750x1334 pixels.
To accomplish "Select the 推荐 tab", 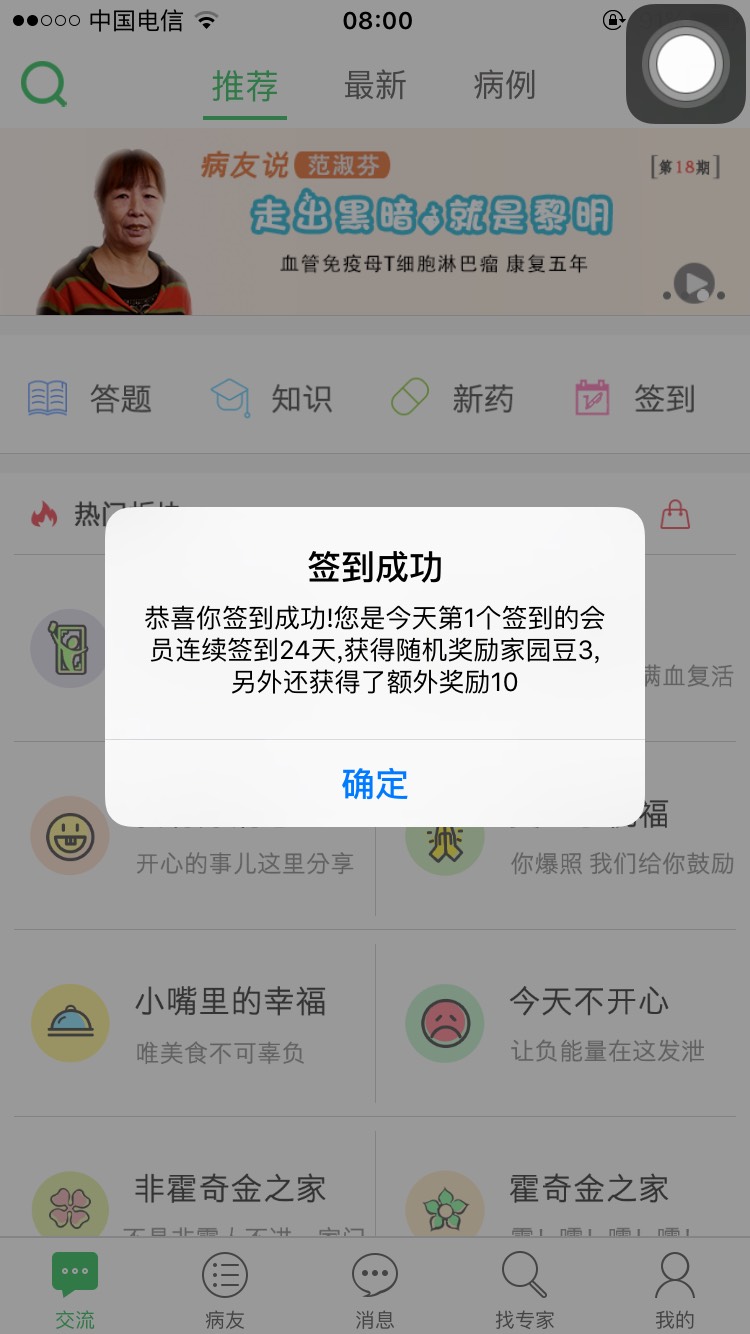I will coord(244,86).
